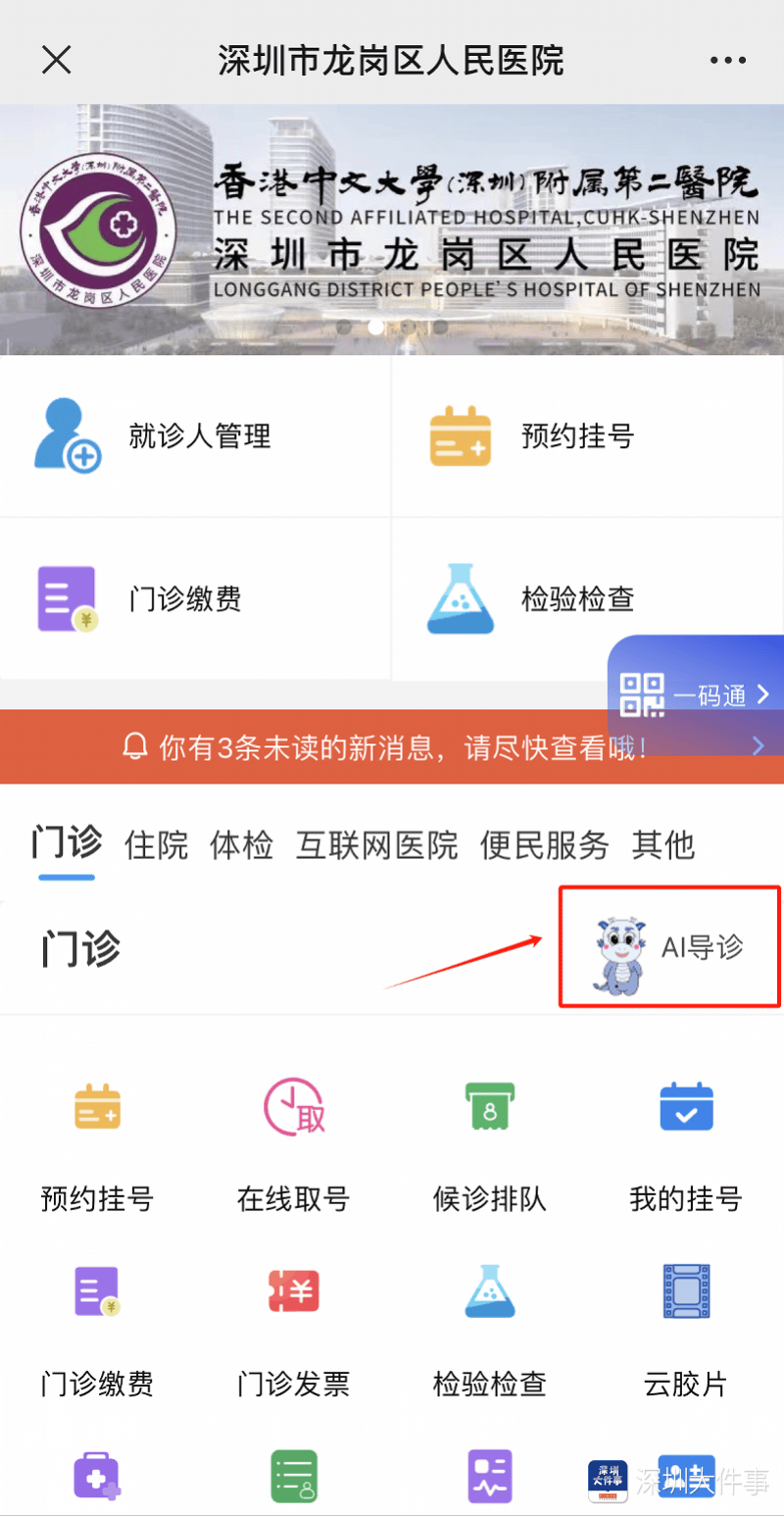Select the 门诊 tab
Image resolution: width=784 pixels, height=1516 pixels.
67,842
